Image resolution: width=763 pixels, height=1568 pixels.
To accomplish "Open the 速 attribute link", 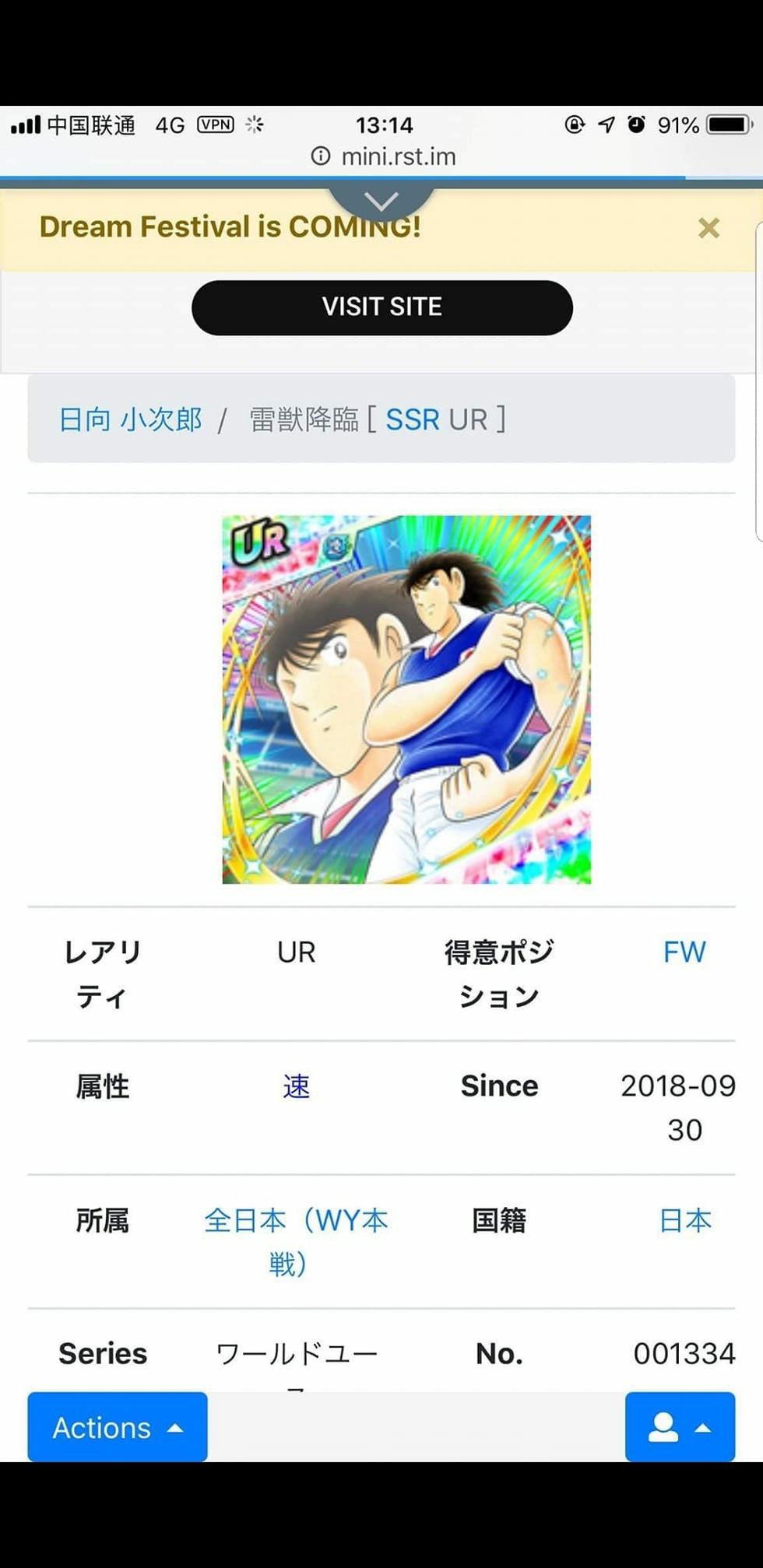I will point(296,1086).
